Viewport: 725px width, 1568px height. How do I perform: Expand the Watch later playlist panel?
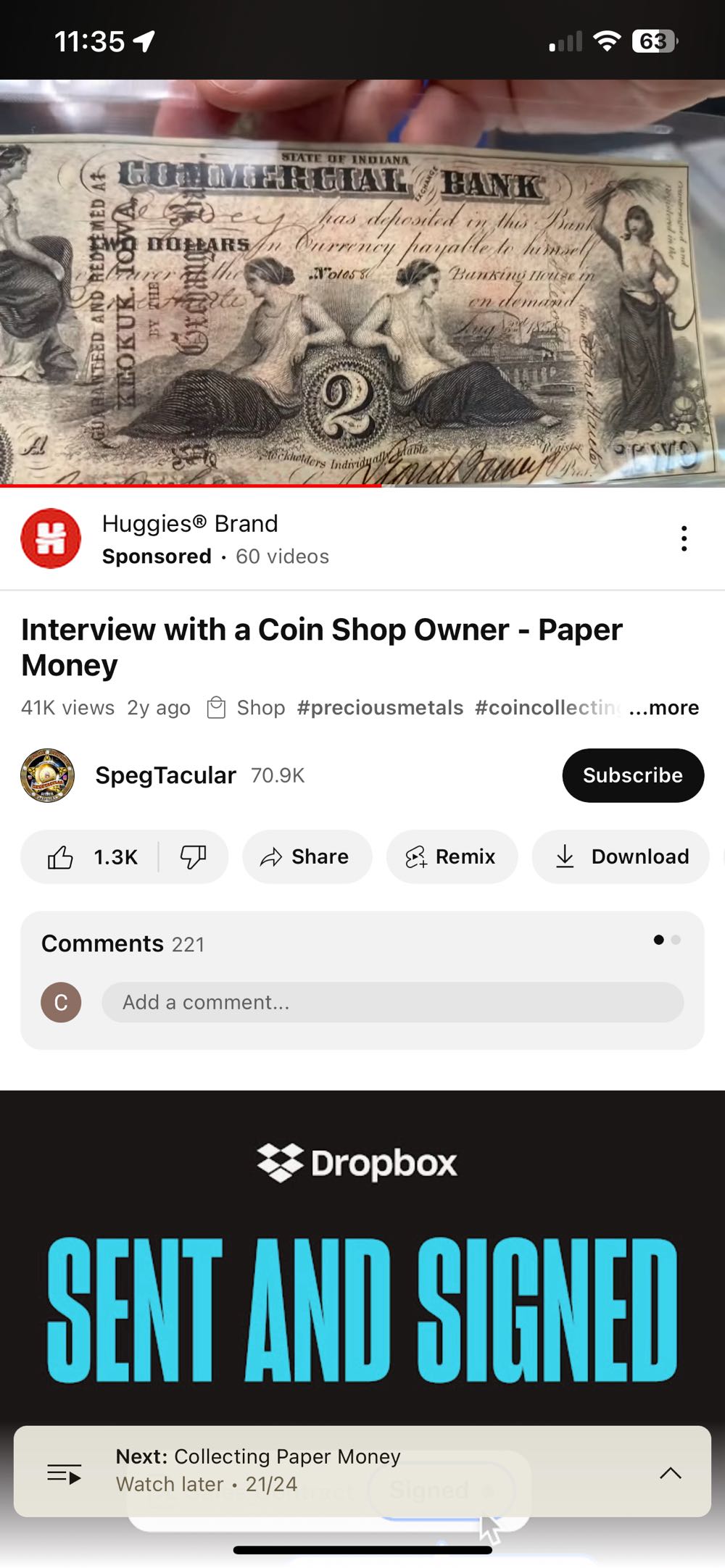(x=670, y=1472)
